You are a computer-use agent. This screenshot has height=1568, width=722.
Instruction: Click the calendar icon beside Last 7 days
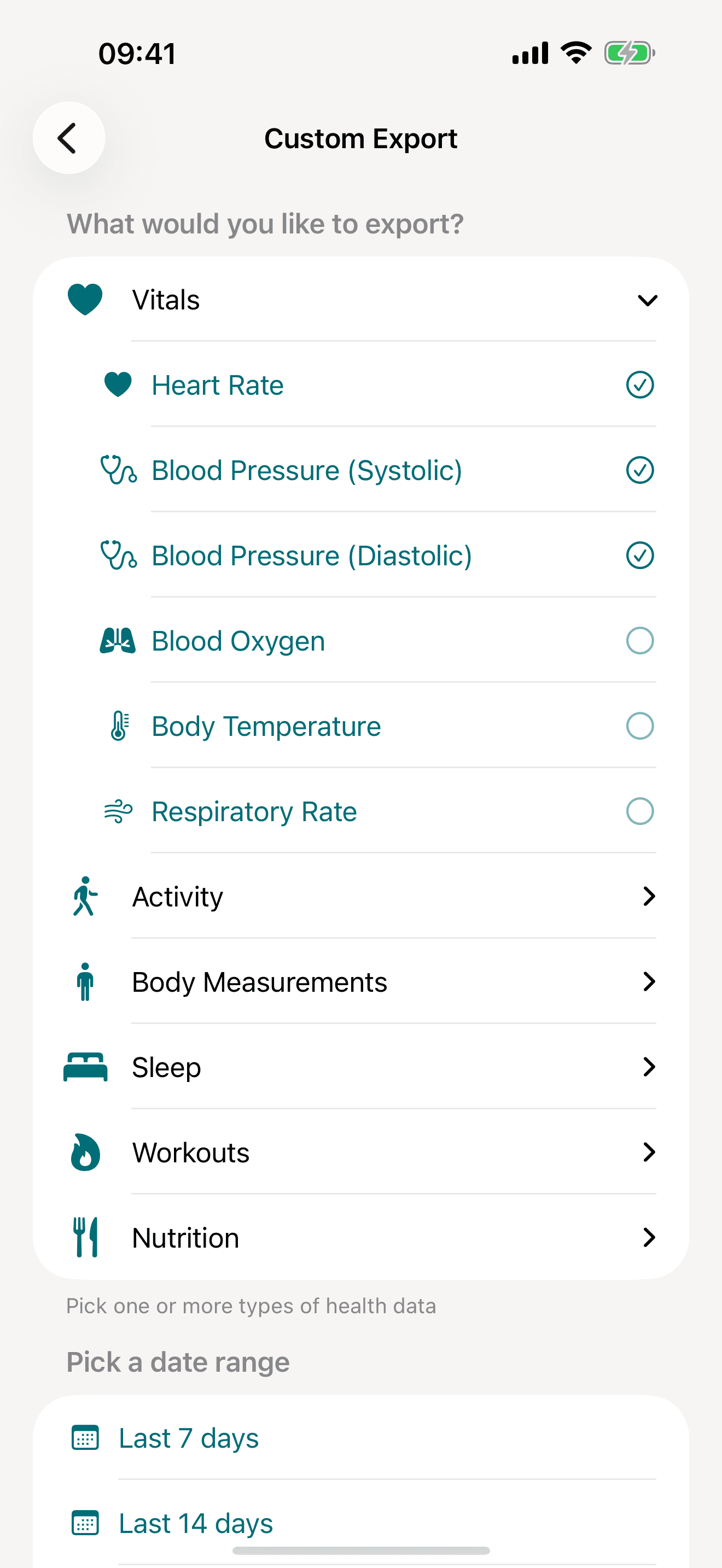tap(86, 1438)
